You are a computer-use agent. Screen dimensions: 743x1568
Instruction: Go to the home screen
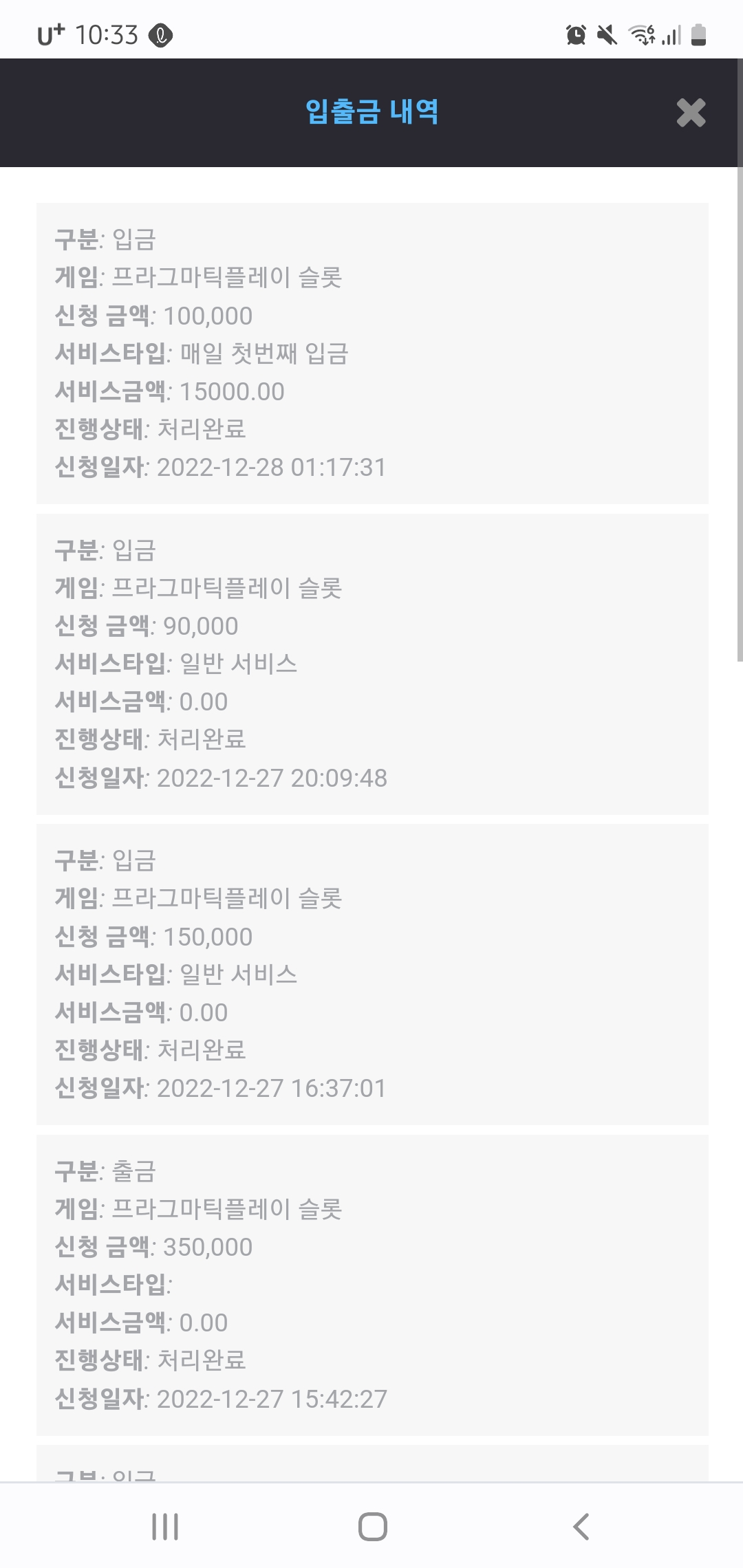[x=372, y=1527]
